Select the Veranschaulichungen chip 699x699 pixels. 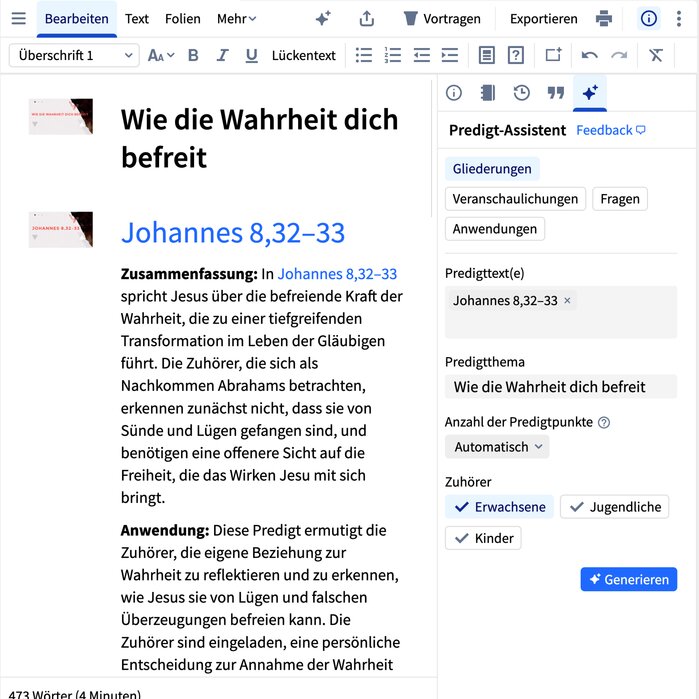(x=515, y=199)
